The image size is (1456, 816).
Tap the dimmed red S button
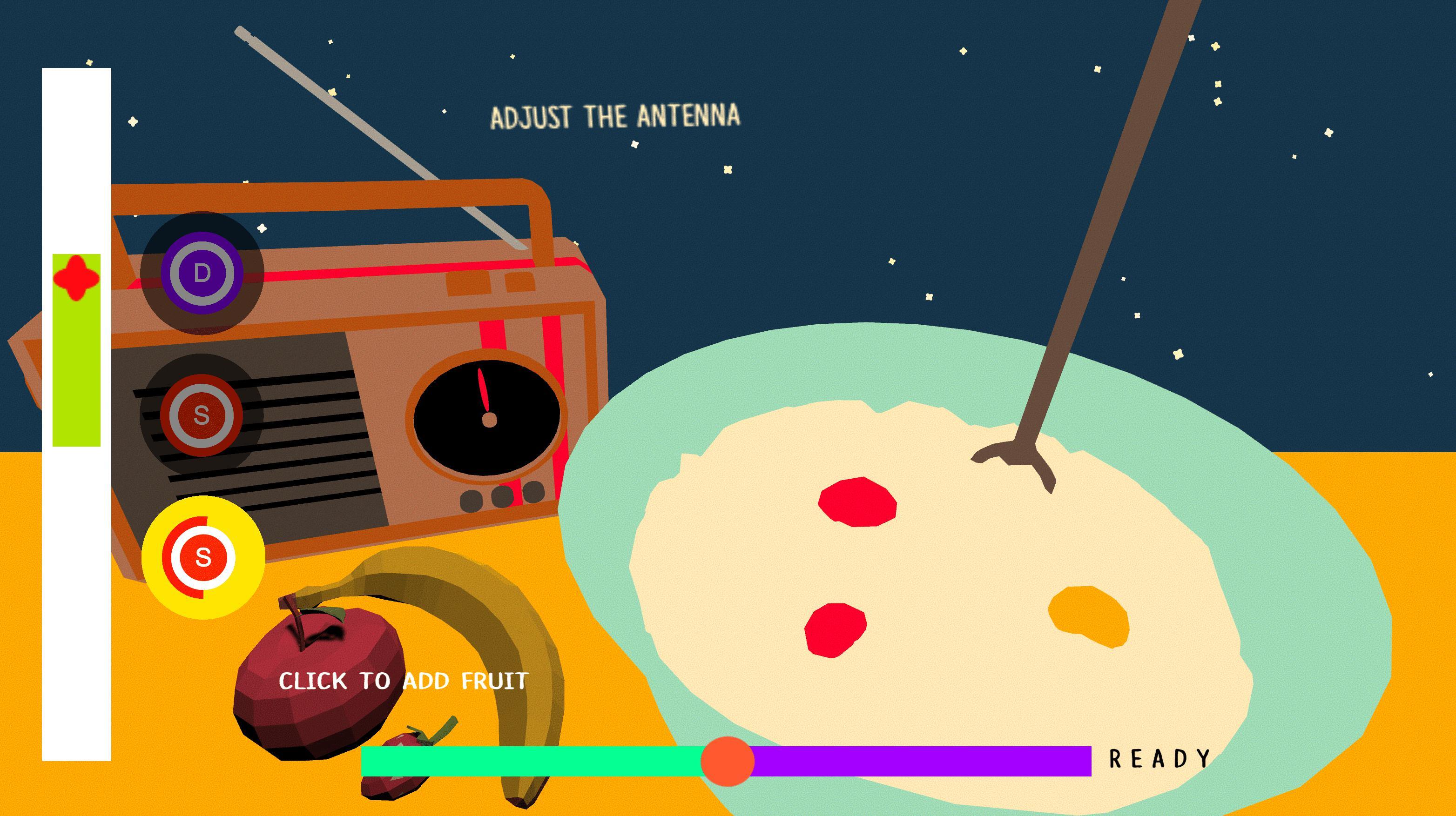pos(202,415)
